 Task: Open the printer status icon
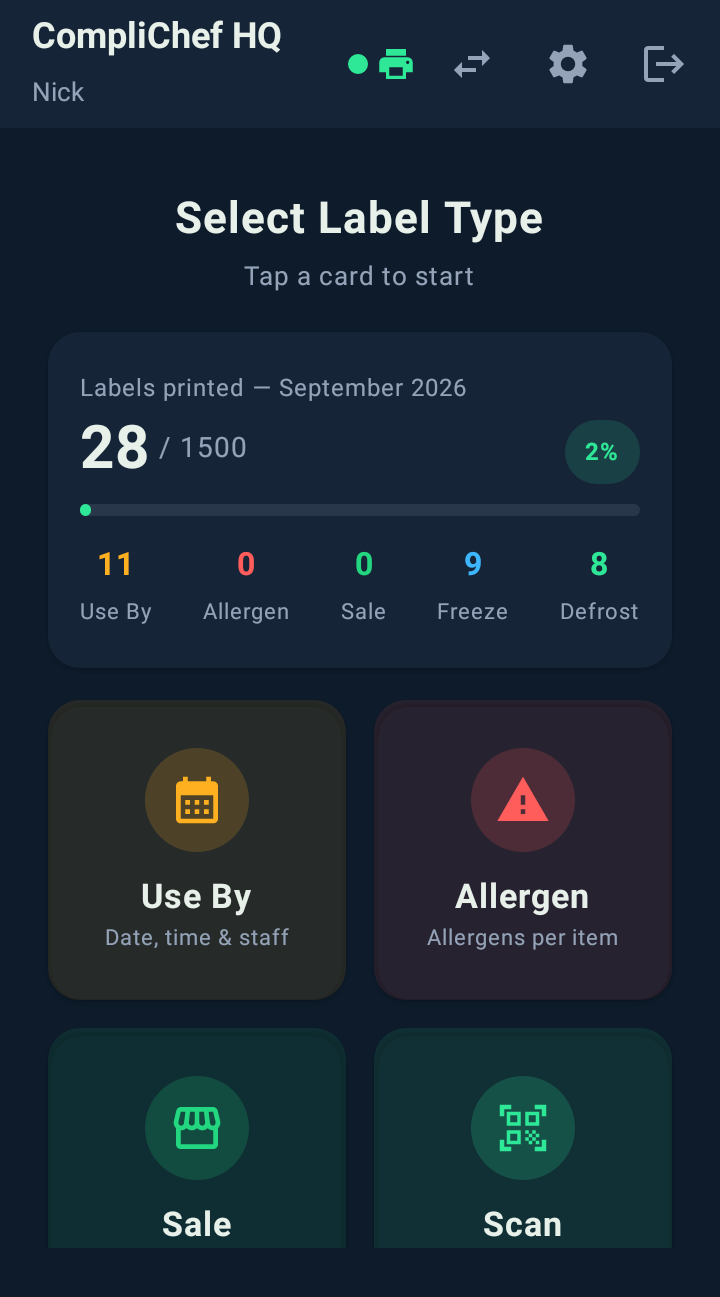click(x=396, y=64)
